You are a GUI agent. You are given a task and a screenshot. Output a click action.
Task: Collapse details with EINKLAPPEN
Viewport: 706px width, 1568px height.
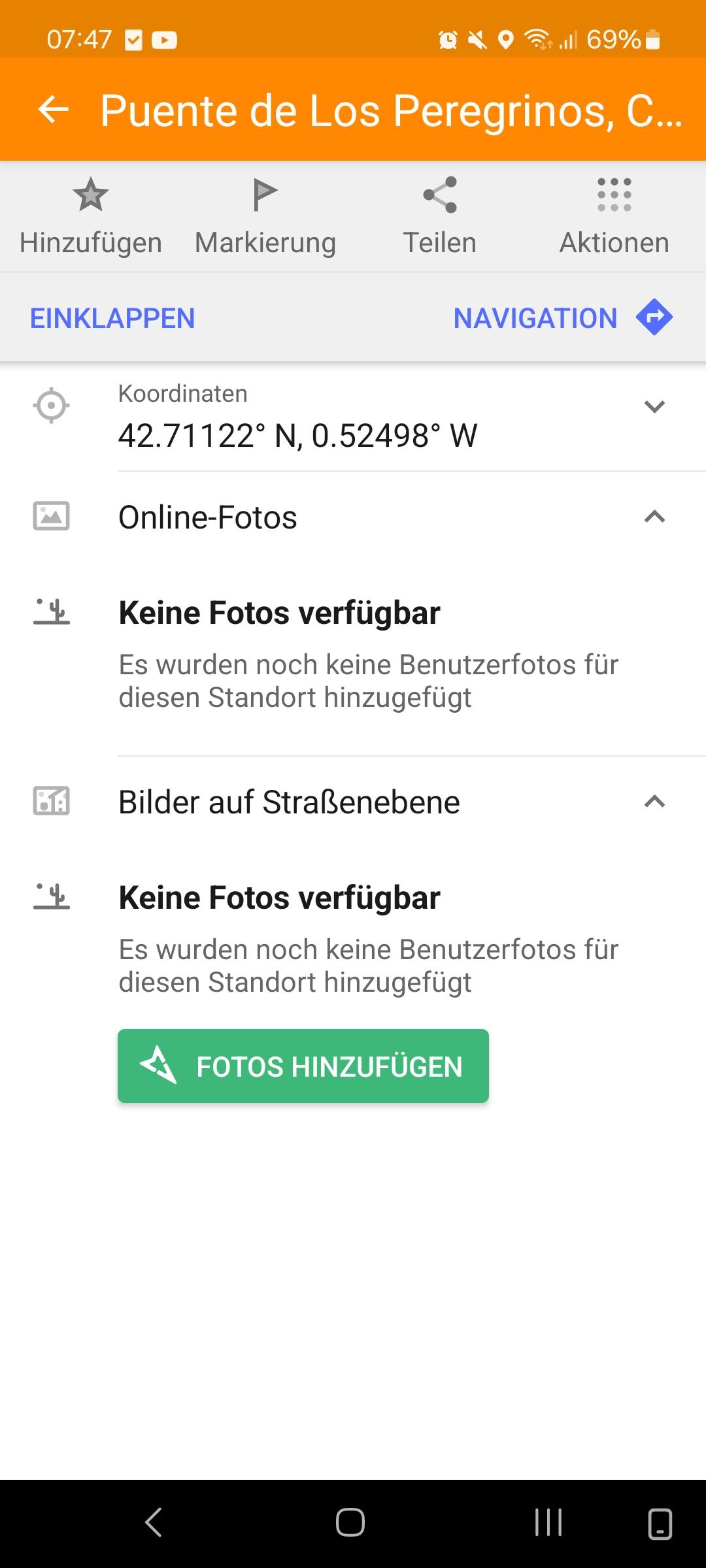point(112,318)
